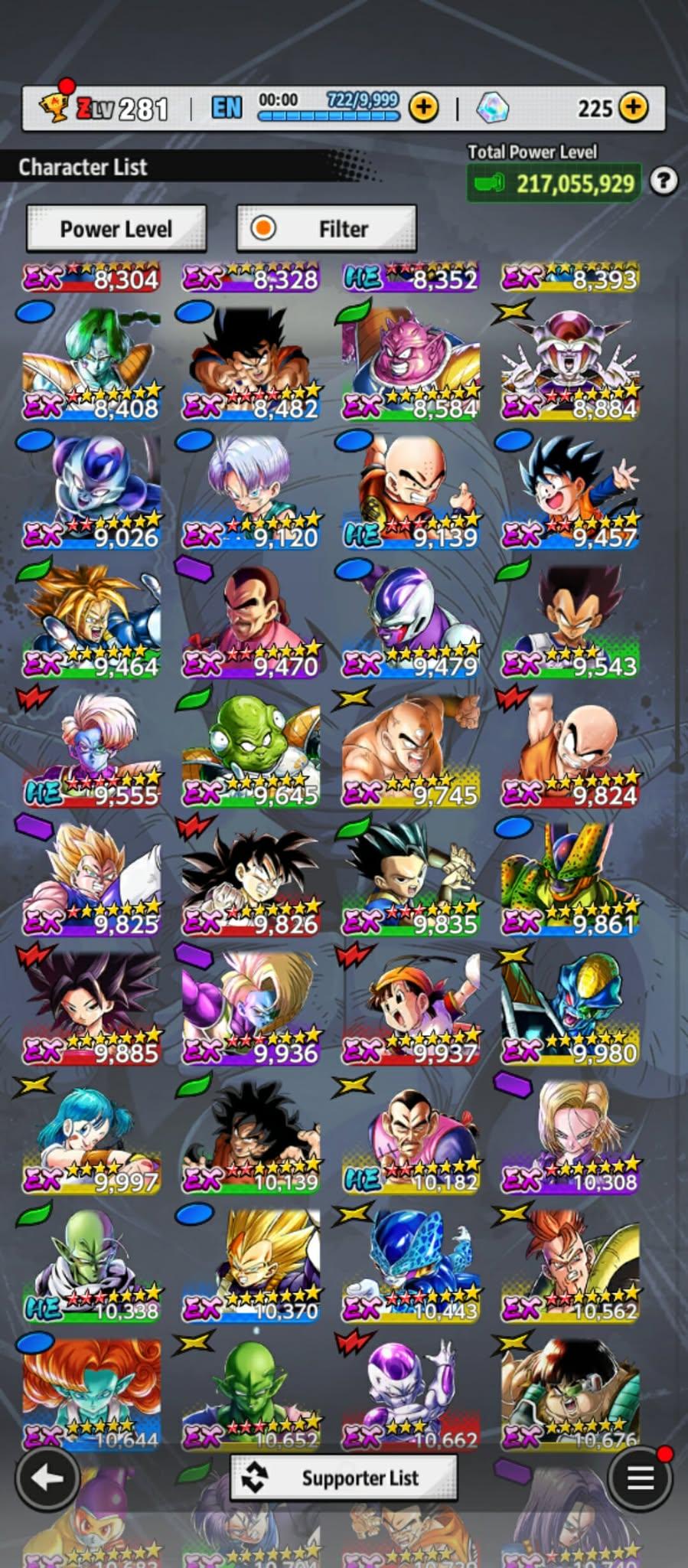Open the Total Power Level help icon
This screenshot has height=1568, width=688.
663,181
